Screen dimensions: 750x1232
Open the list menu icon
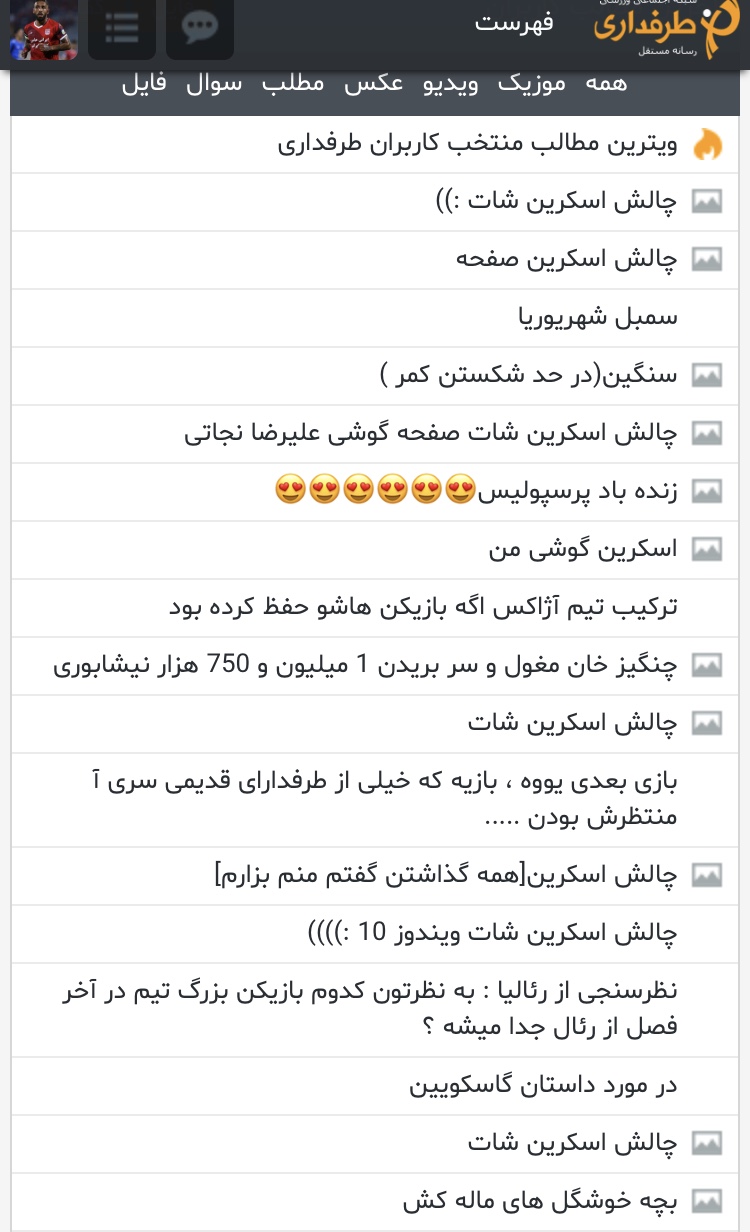pyautogui.click(x=122, y=28)
